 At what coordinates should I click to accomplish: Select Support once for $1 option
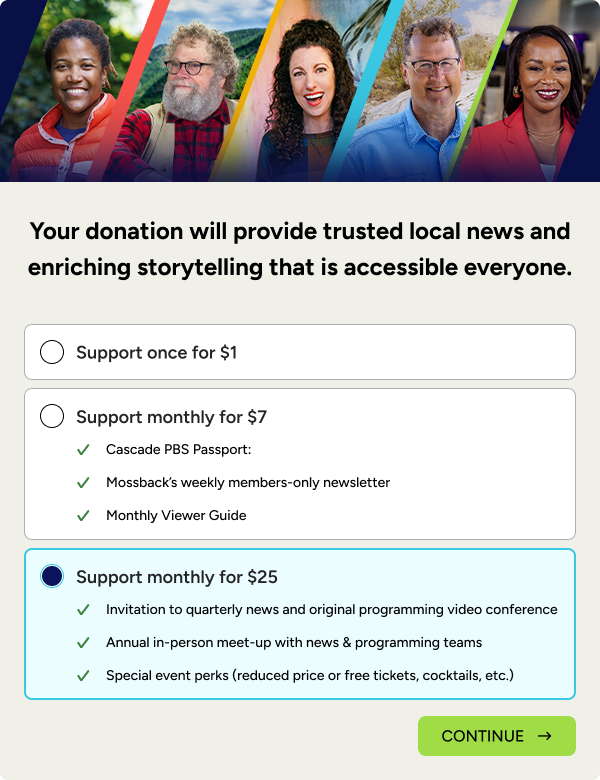(x=52, y=352)
